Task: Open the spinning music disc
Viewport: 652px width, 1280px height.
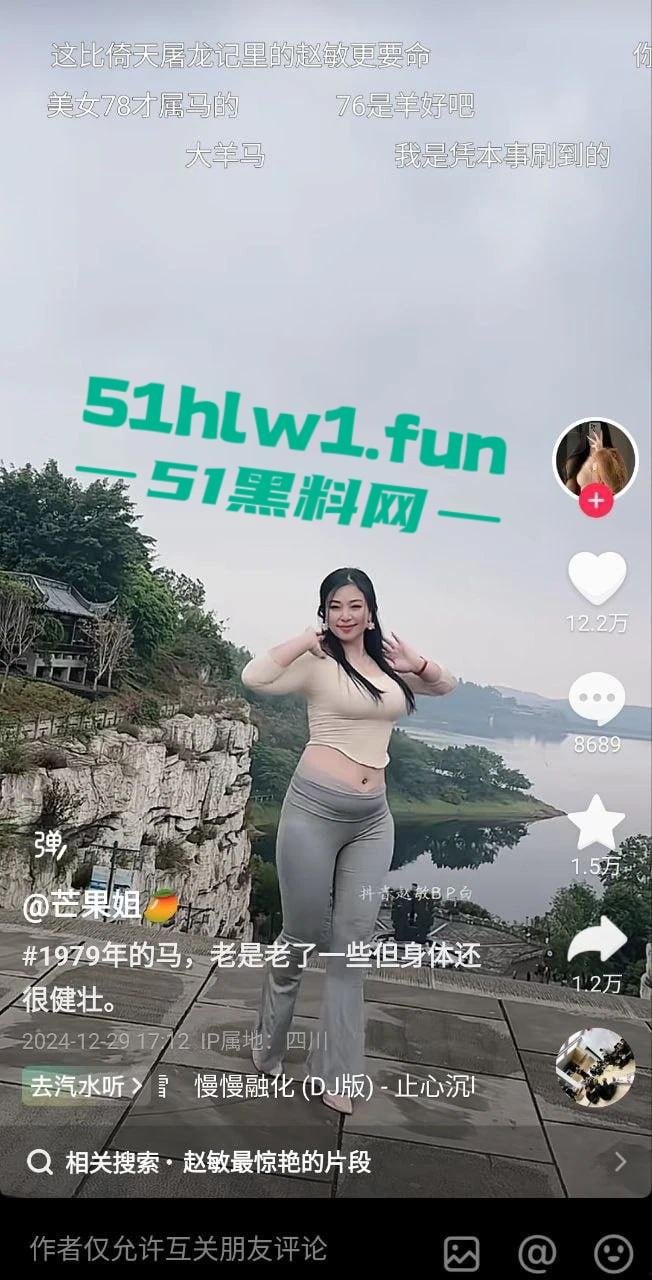Action: (x=596, y=1066)
